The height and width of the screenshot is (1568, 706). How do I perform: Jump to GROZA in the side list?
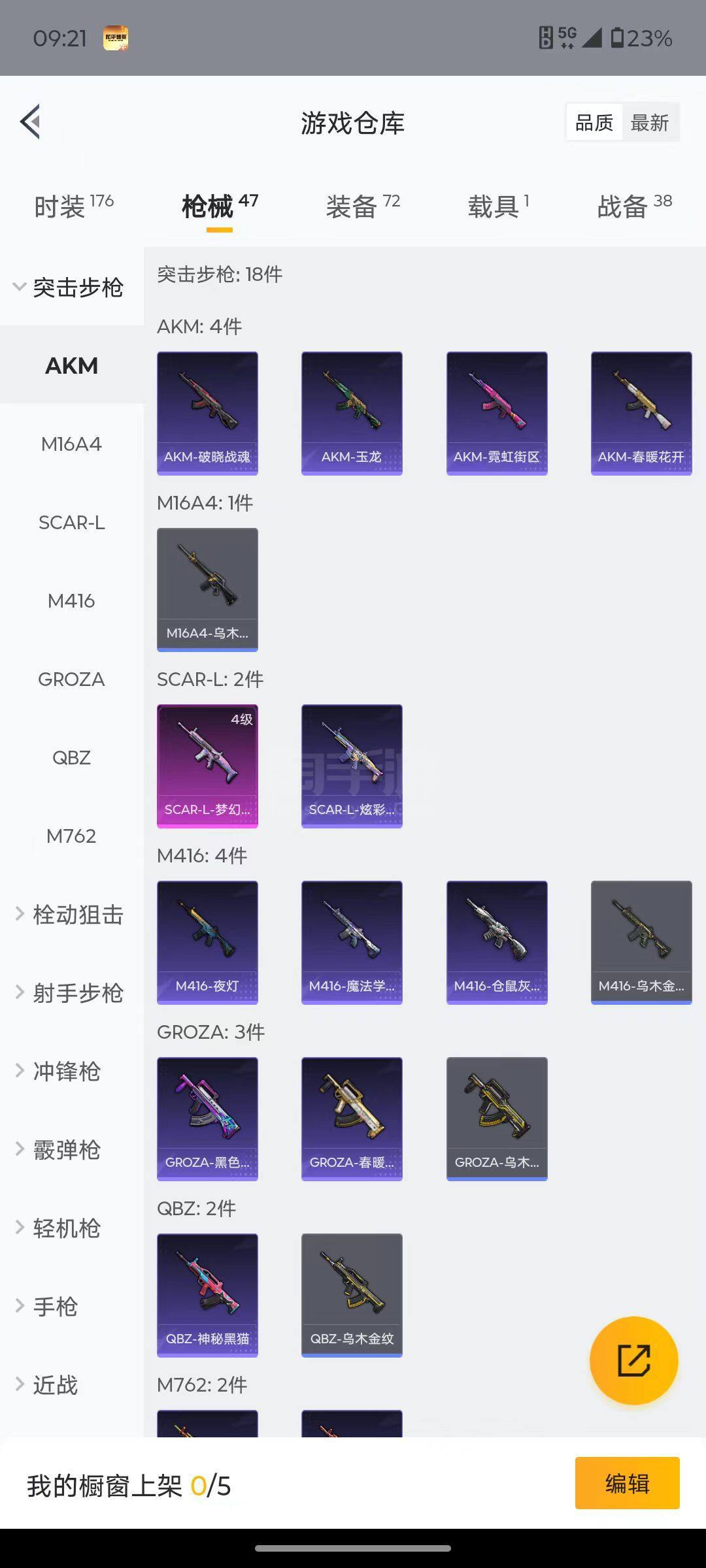[x=71, y=679]
